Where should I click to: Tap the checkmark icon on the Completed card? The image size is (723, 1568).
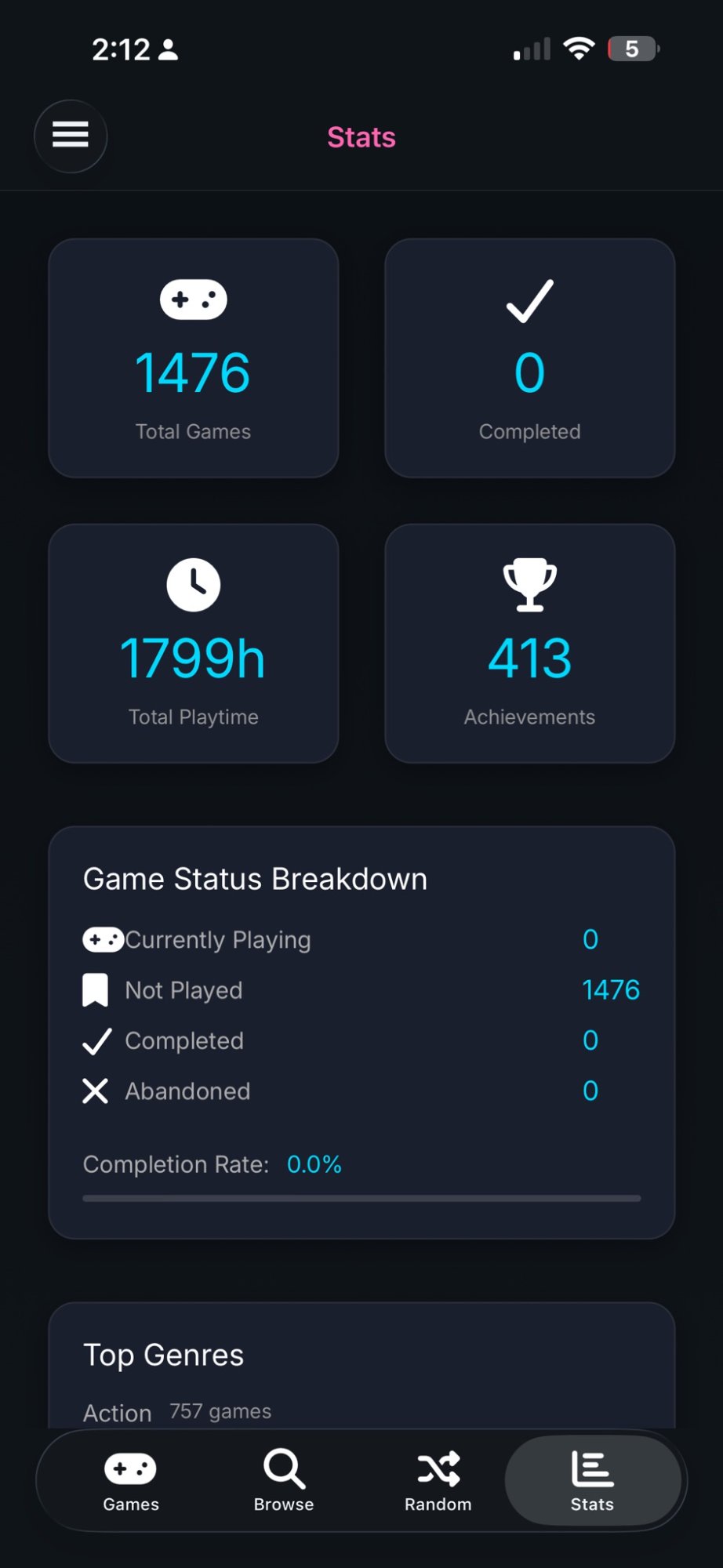[529, 300]
